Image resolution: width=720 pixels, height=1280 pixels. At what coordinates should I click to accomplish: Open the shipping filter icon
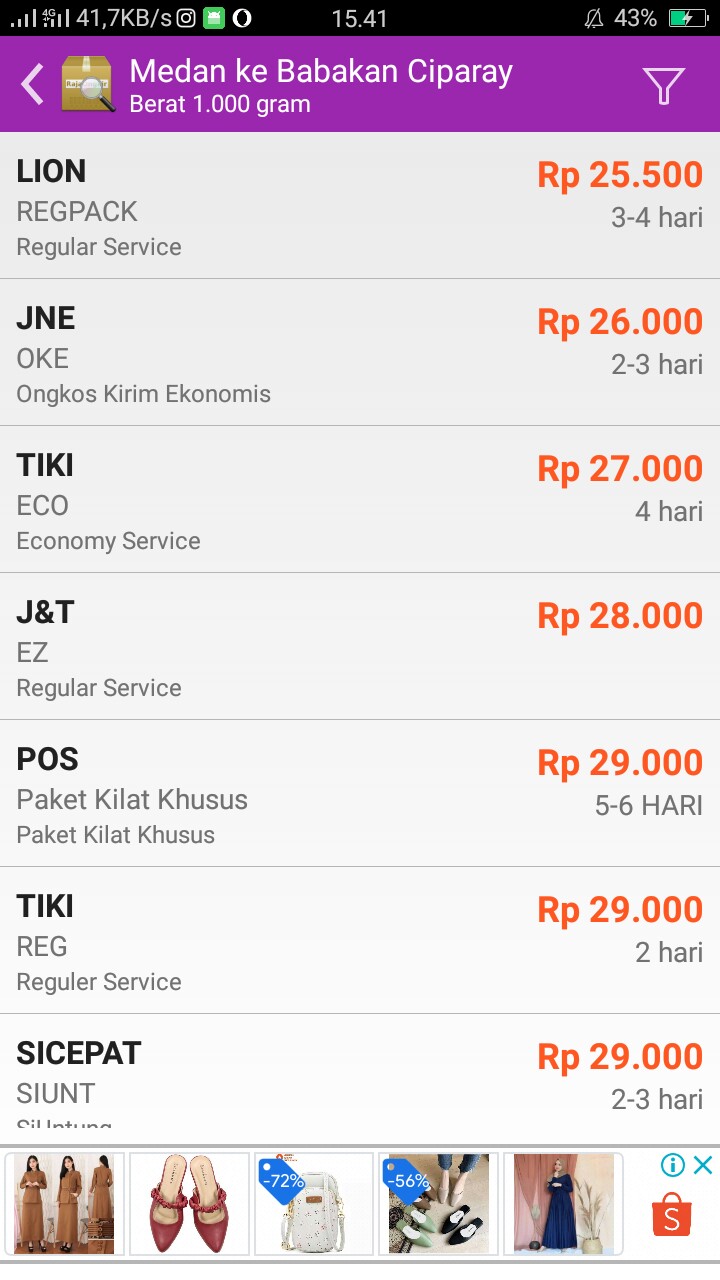pos(663,84)
